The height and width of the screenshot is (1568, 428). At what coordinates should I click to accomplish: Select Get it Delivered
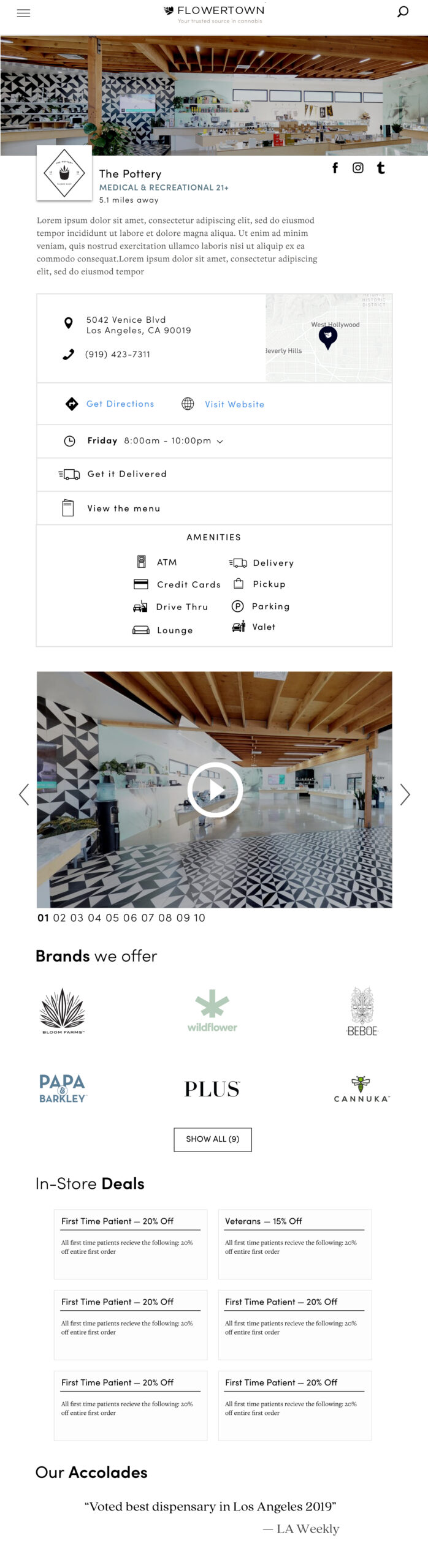point(127,474)
